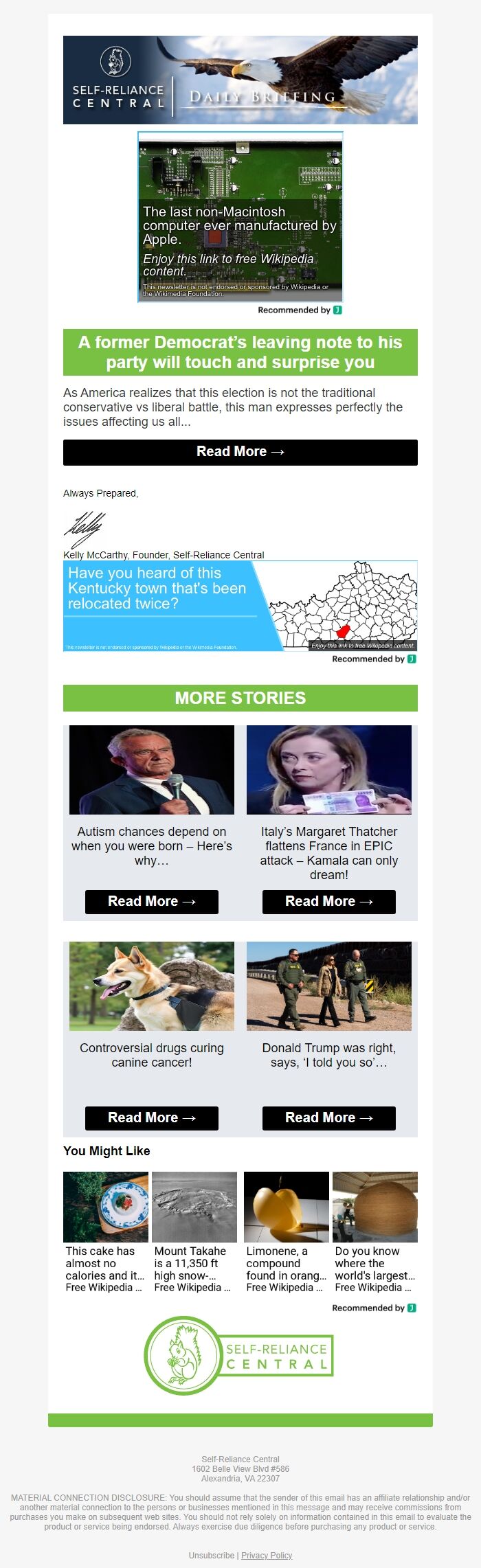
Task: Tap Read More under Donald Trump was right
Action: click(x=328, y=1118)
